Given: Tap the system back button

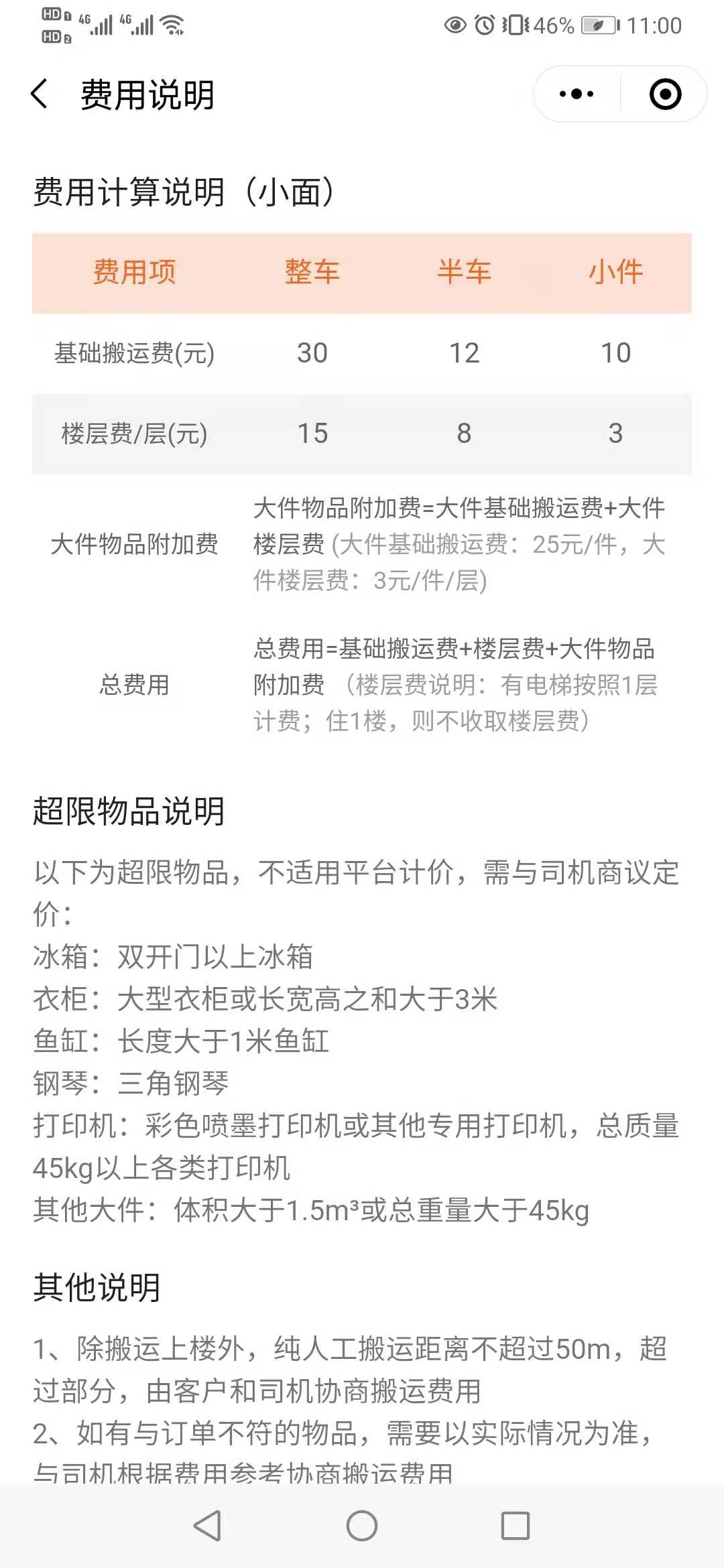Looking at the screenshot, I should pos(207,1526).
